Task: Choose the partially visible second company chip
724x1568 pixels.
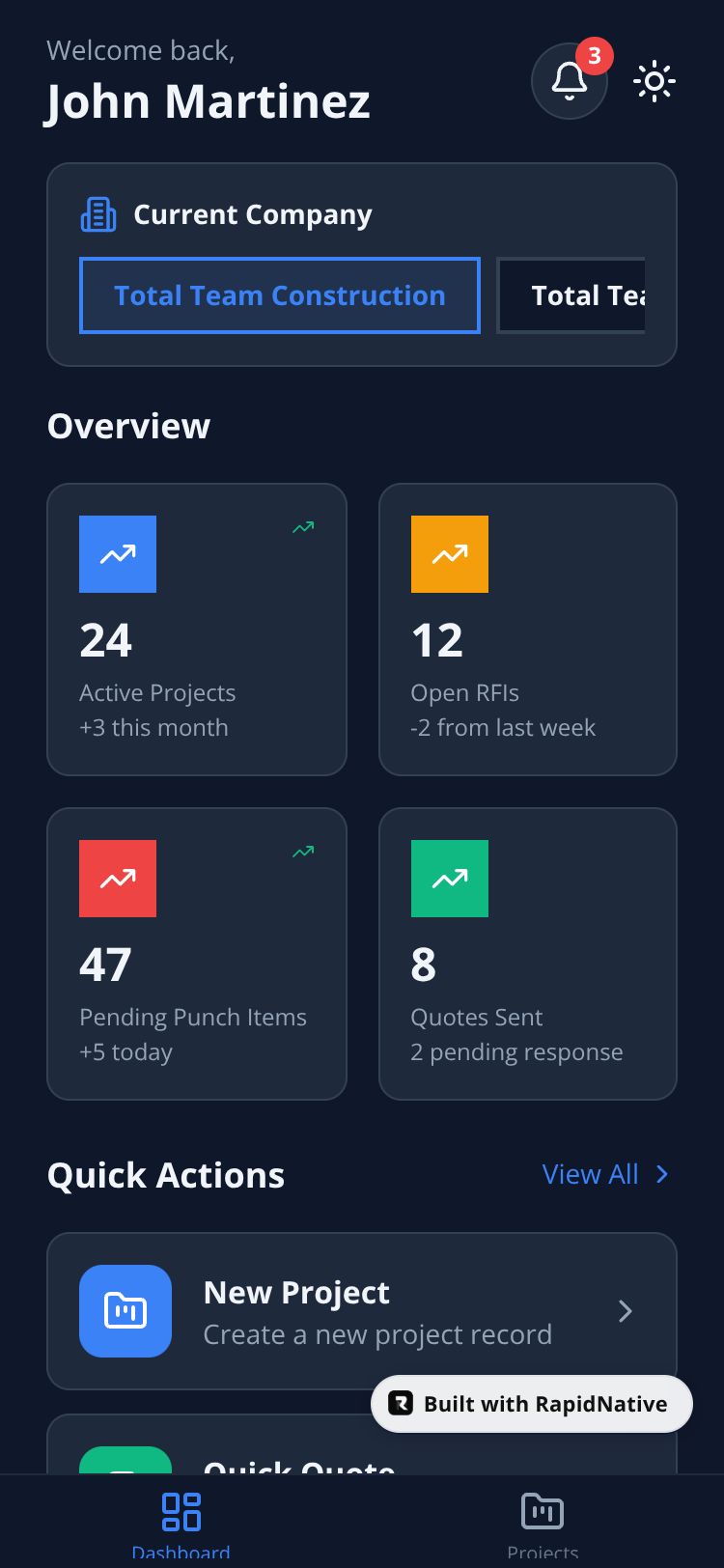Action: coord(571,295)
